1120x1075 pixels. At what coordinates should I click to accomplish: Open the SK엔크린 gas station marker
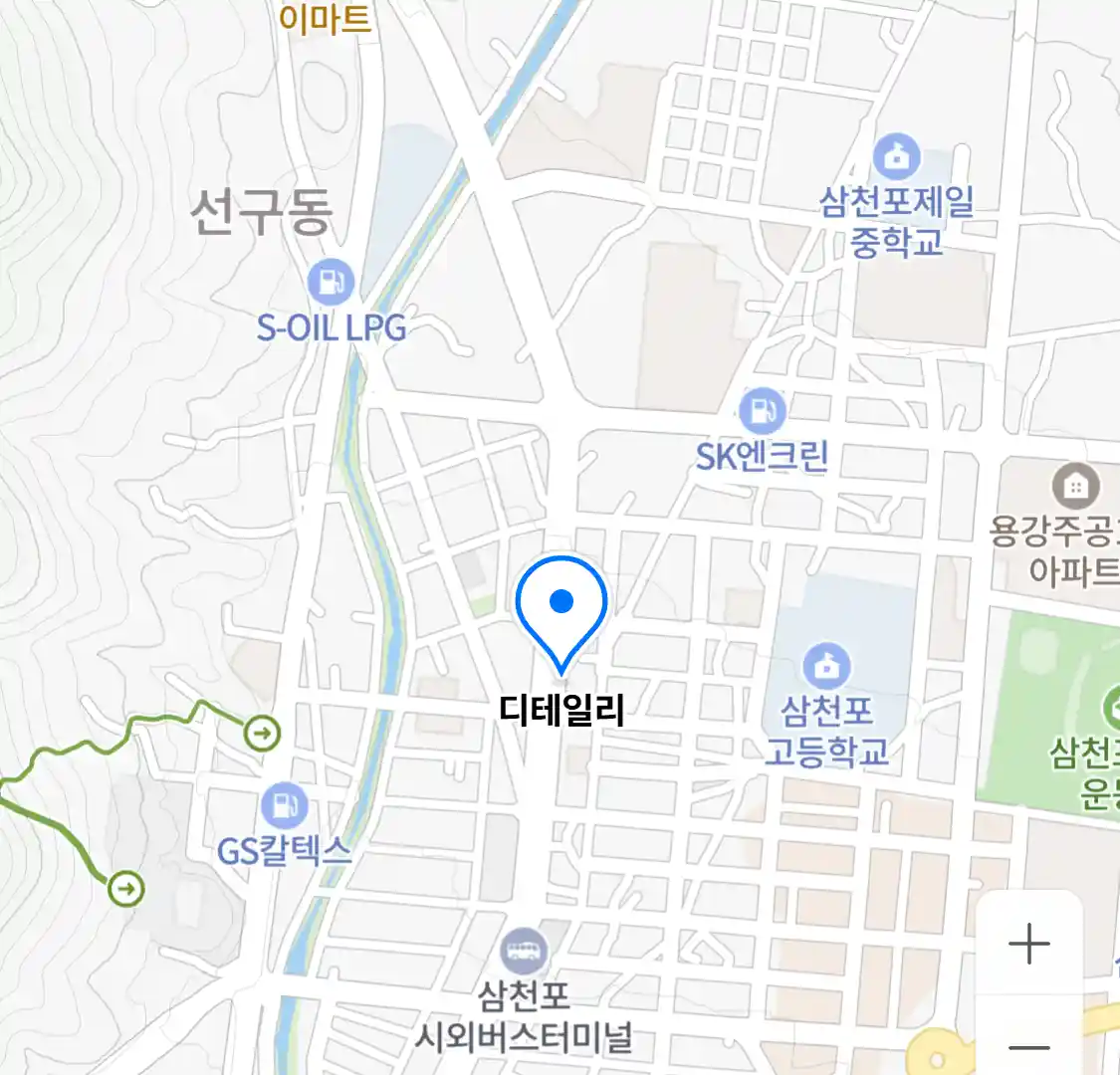(x=762, y=410)
